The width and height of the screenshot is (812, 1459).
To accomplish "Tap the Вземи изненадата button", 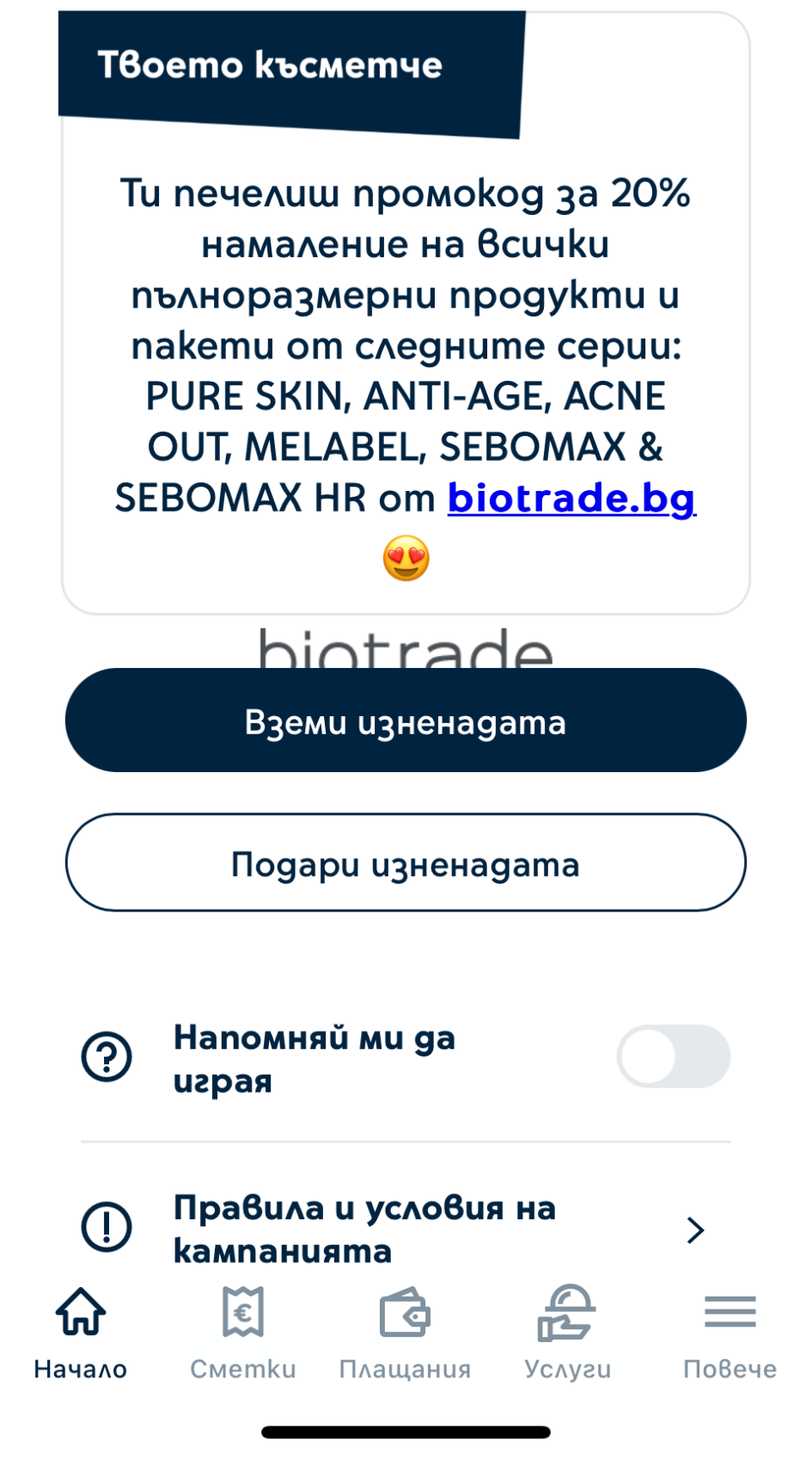I will point(406,720).
